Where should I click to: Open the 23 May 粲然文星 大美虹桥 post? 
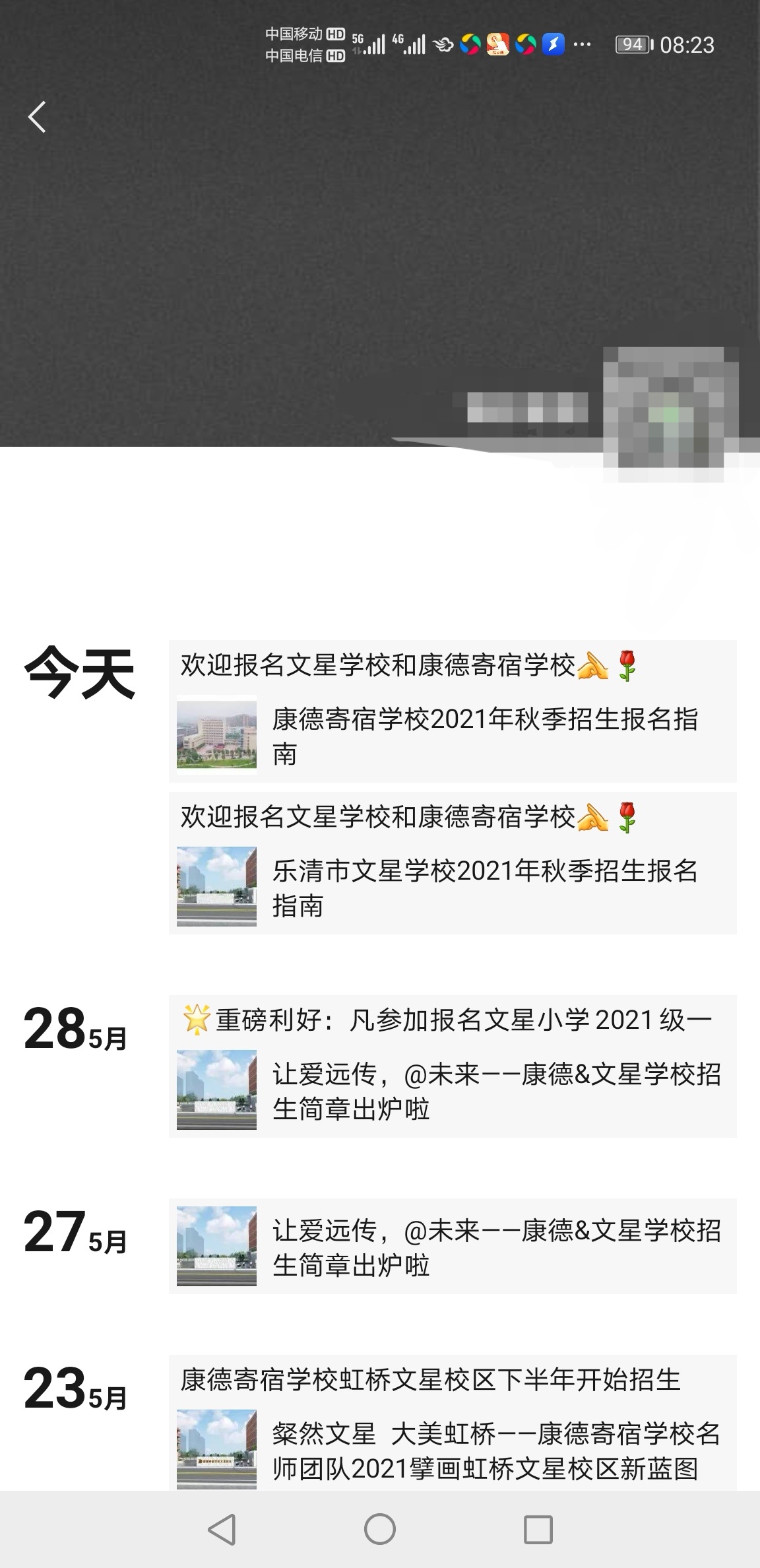(453, 1451)
